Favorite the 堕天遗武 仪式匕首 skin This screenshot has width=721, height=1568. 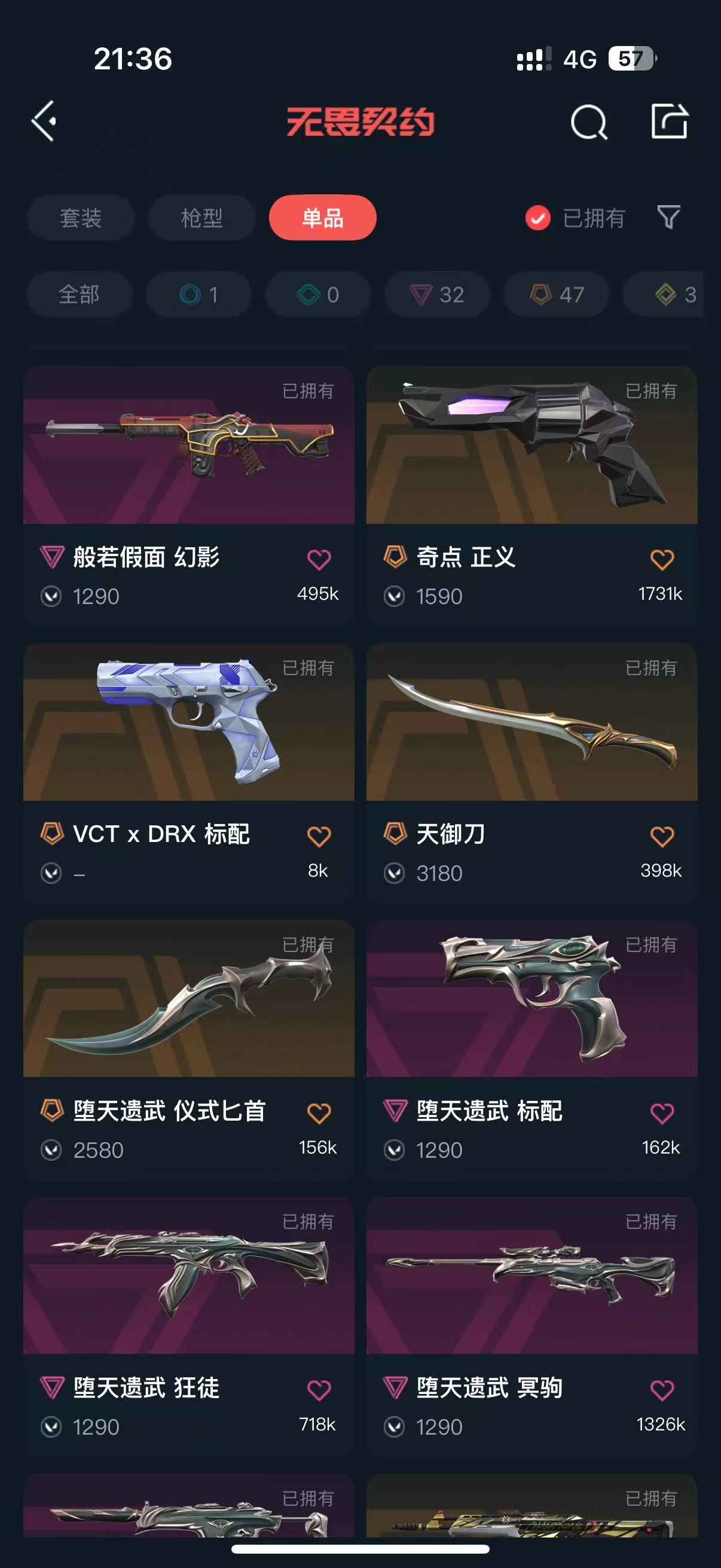pyautogui.click(x=319, y=1114)
